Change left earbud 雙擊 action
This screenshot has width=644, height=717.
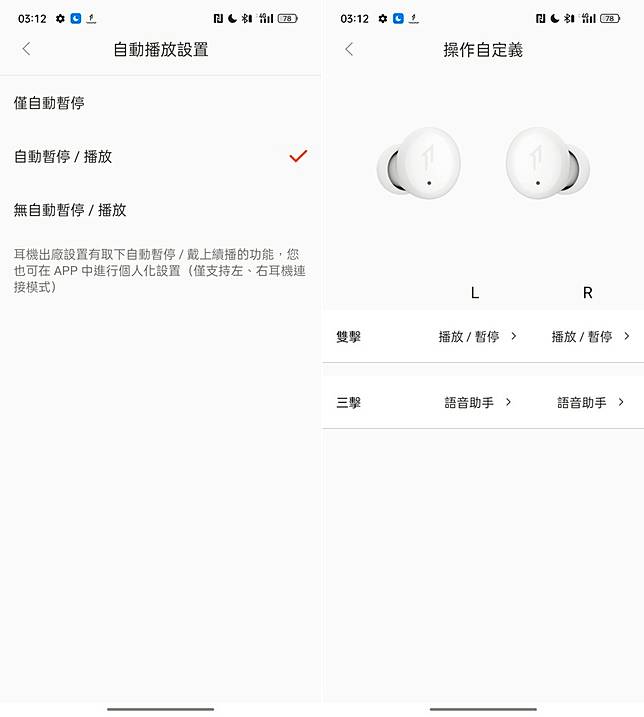477,337
